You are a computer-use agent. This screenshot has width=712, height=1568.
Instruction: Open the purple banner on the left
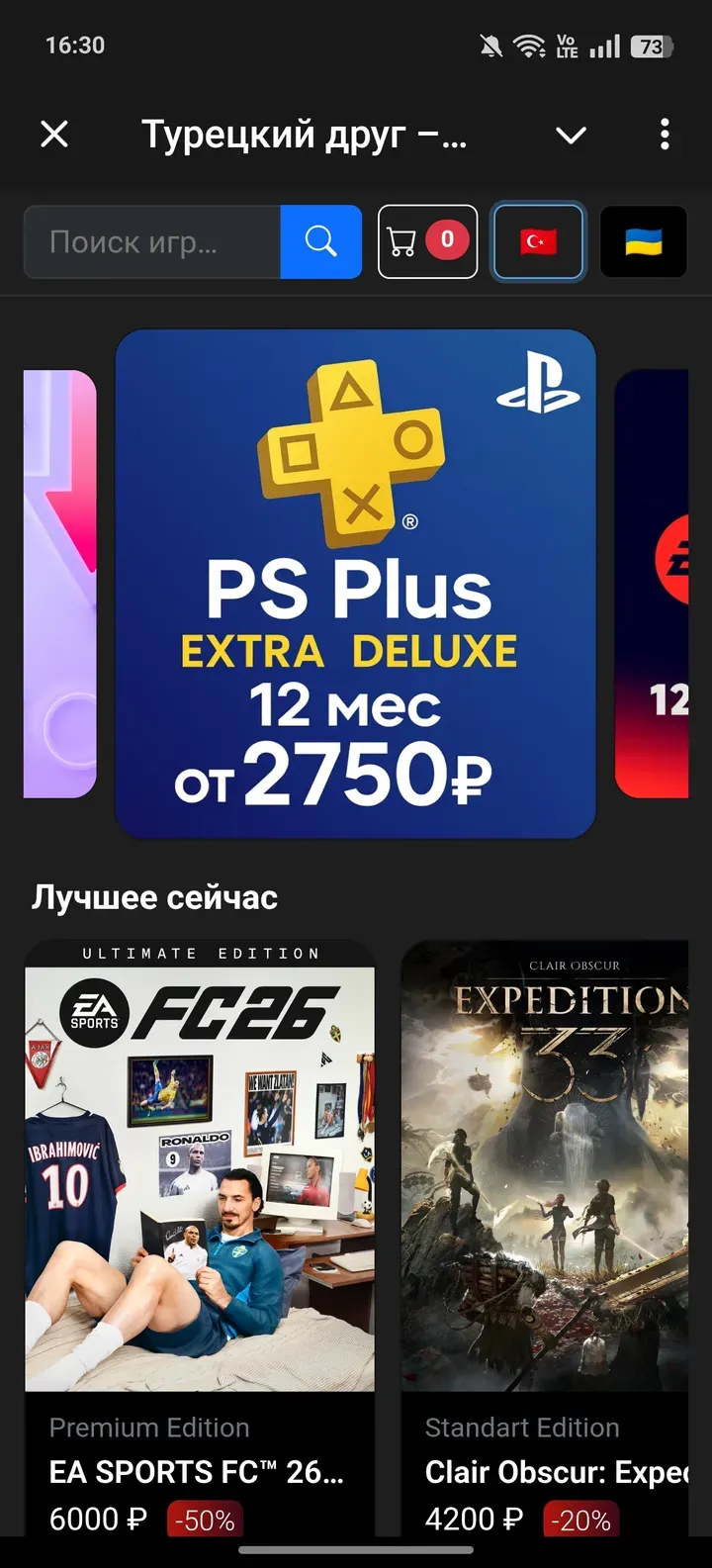pyautogui.click(x=59, y=584)
